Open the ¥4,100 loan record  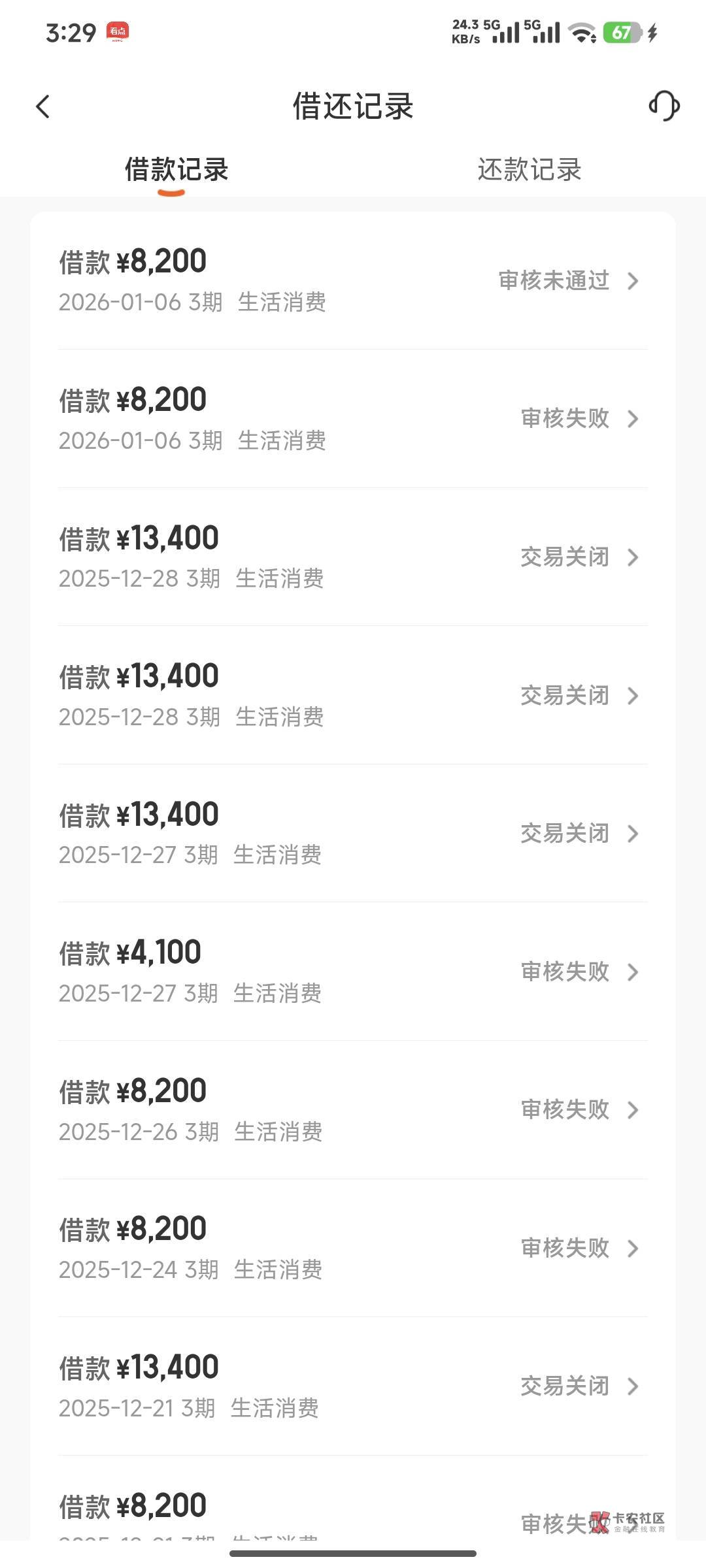(353, 972)
